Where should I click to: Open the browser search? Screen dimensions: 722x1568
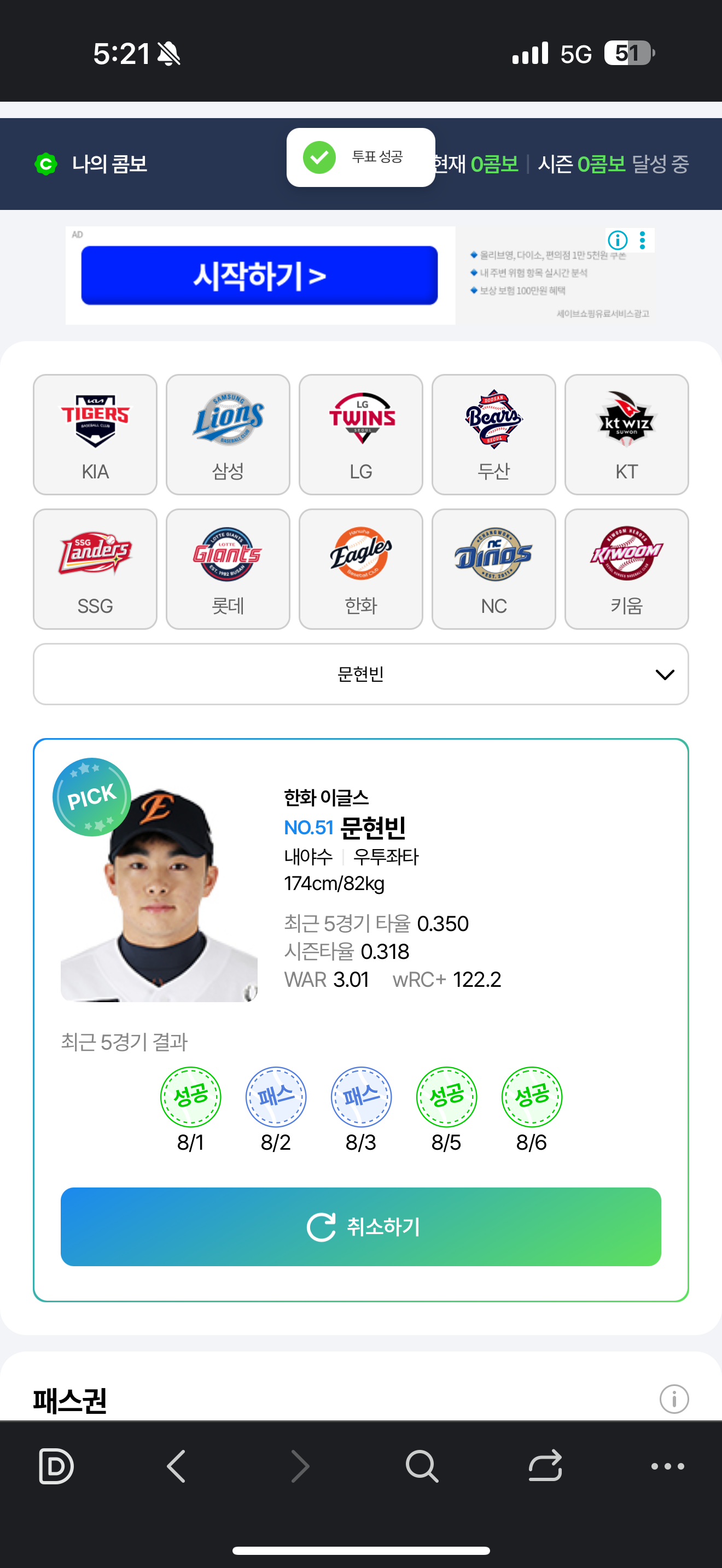422,1466
